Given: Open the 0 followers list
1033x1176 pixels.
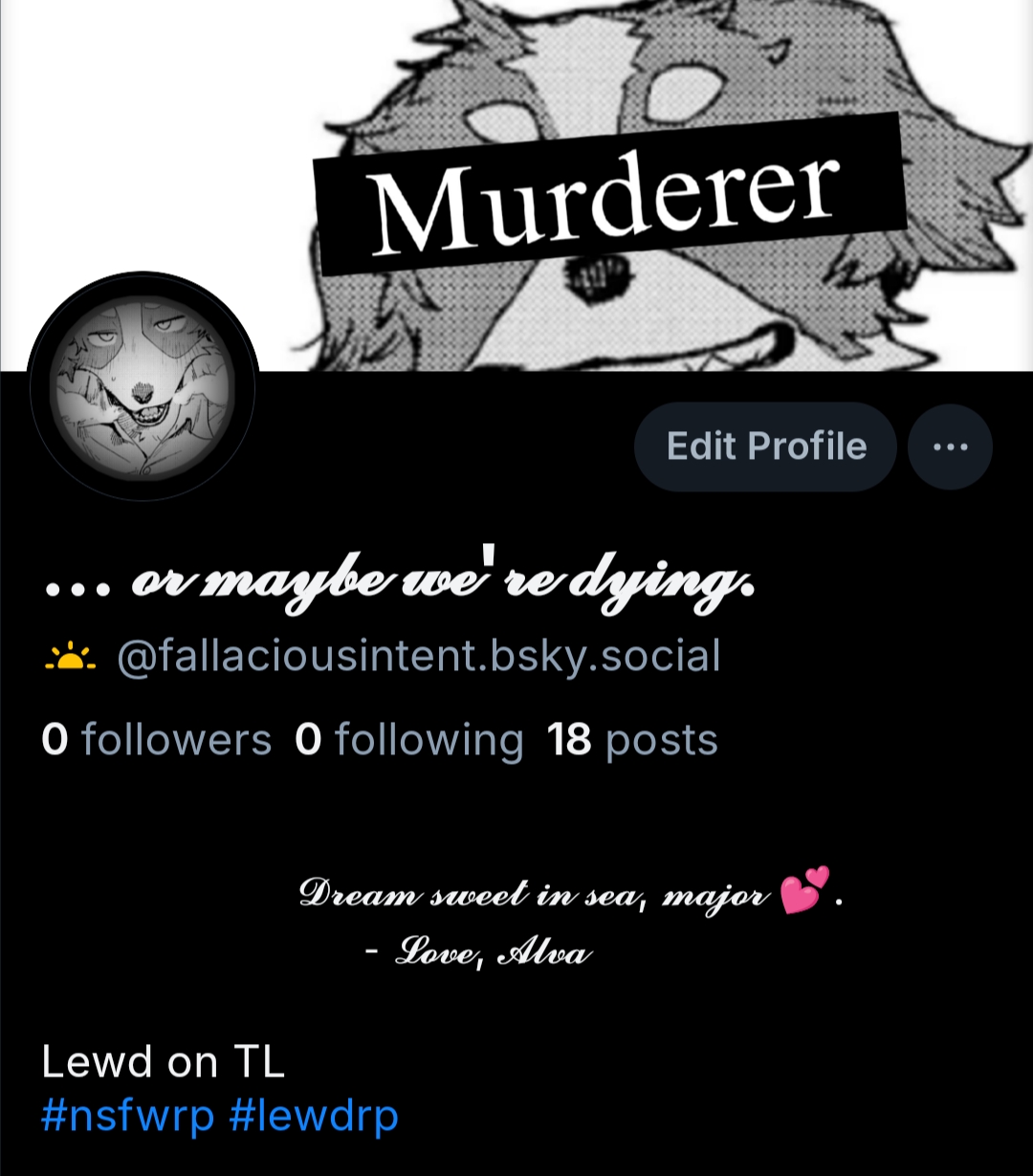Looking at the screenshot, I should tap(157, 741).
